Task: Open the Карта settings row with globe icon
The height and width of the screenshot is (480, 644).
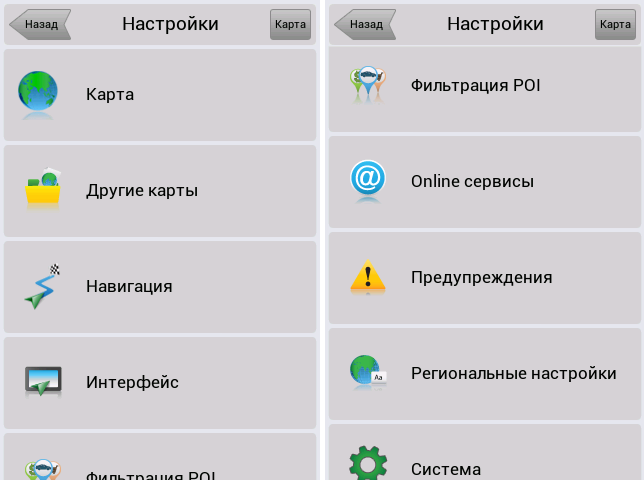Action: (160, 95)
